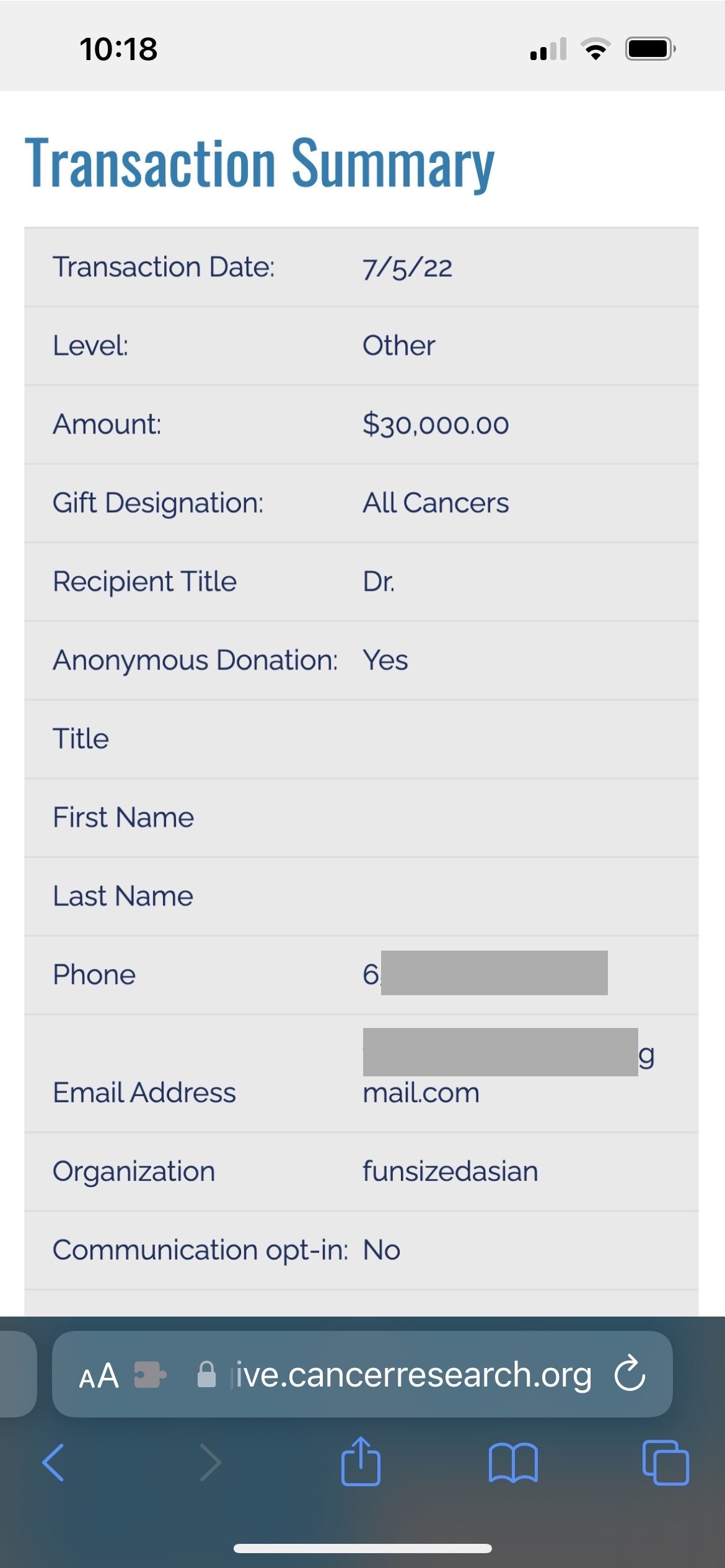This screenshot has width=725, height=1568.
Task: Open the share sheet
Action: pos(361,1461)
